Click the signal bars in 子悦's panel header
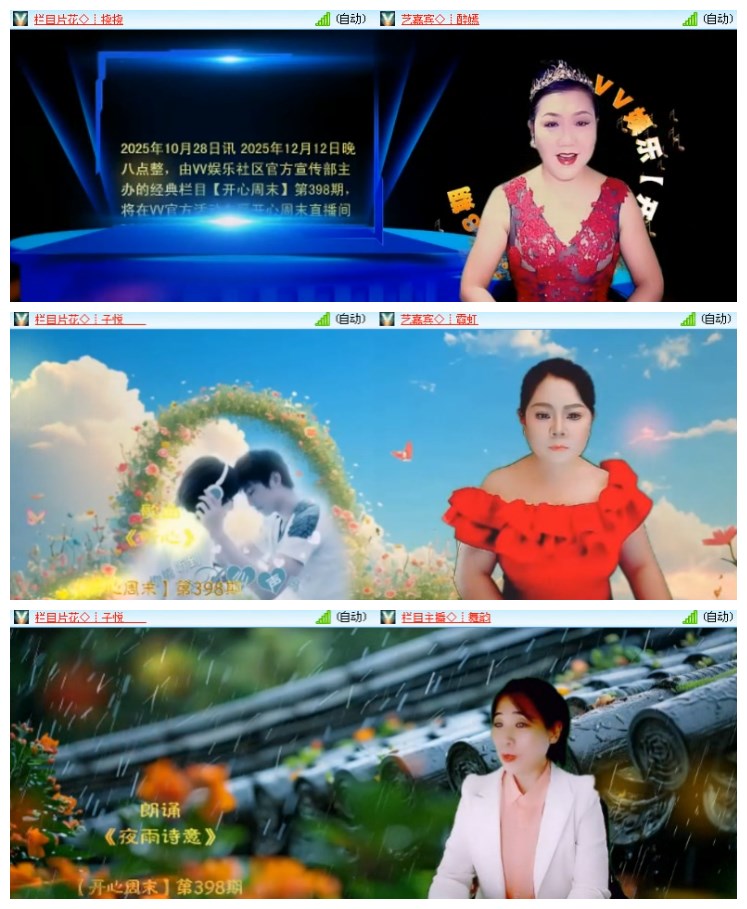Viewport: 747px width, 909px height. [322, 320]
